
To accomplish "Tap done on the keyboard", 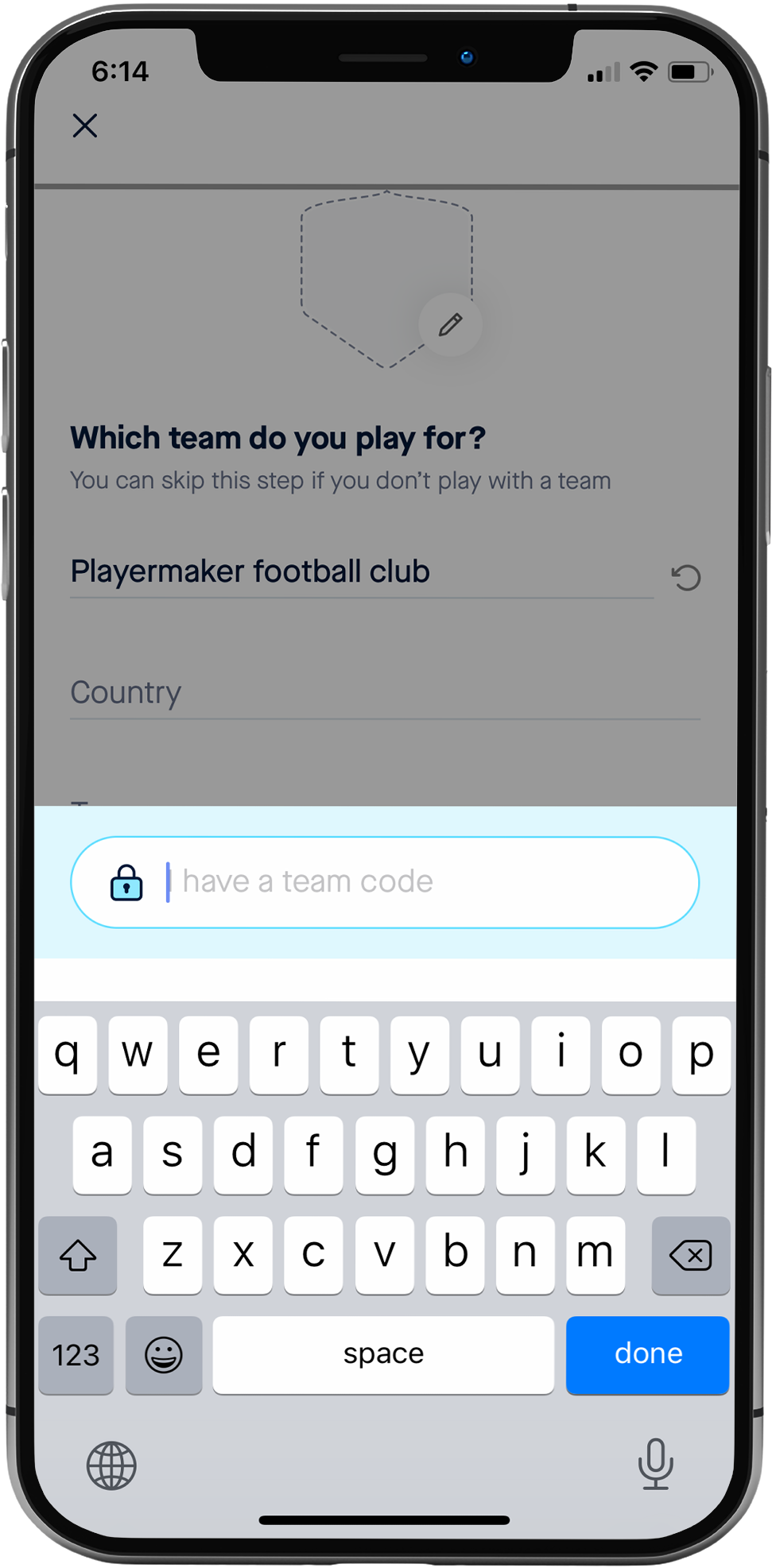I will pos(647,1354).
